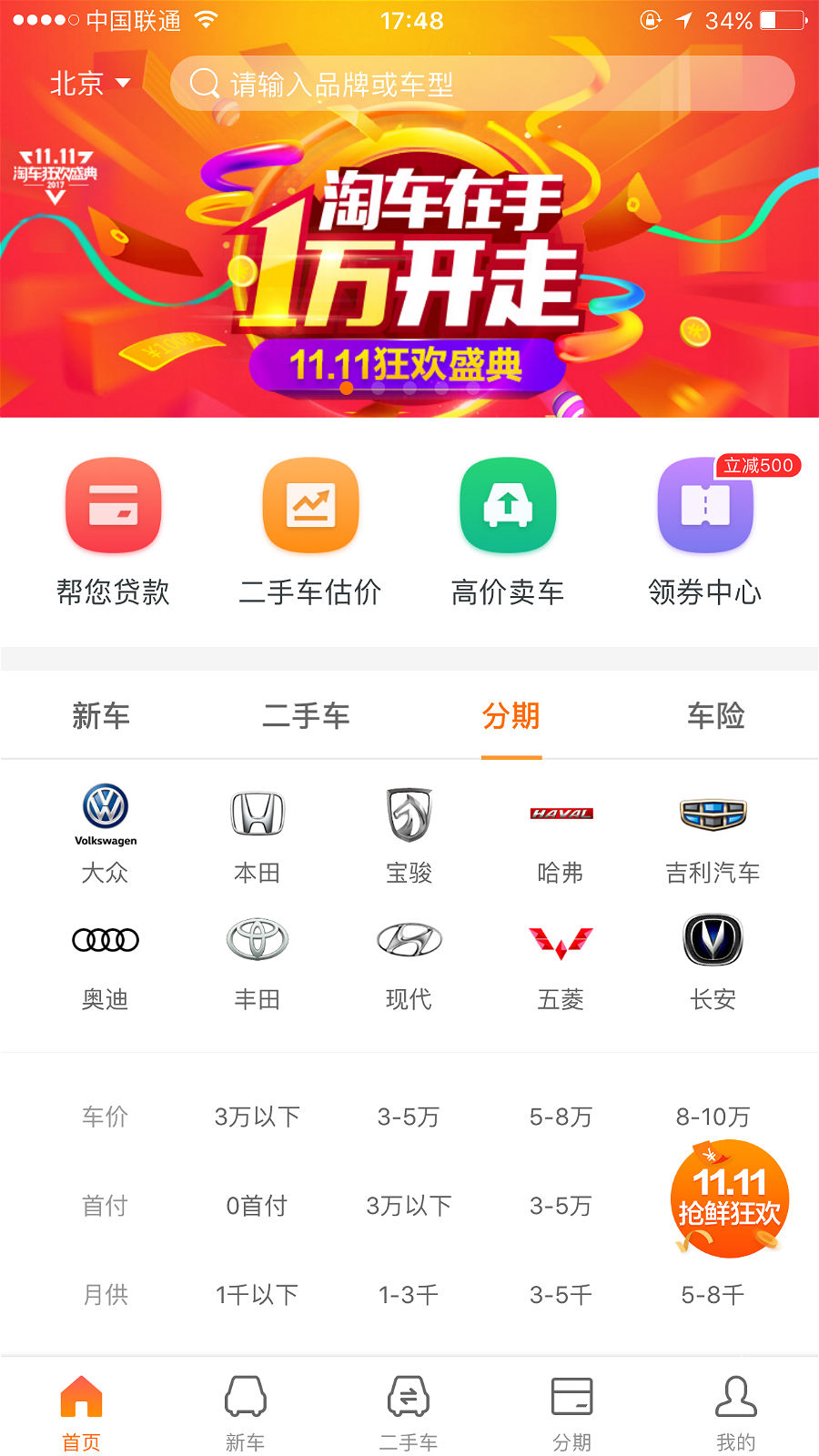Viewport: 819px width, 1456px height.
Task: Filter by 0首付 down payment
Action: pos(258,1206)
